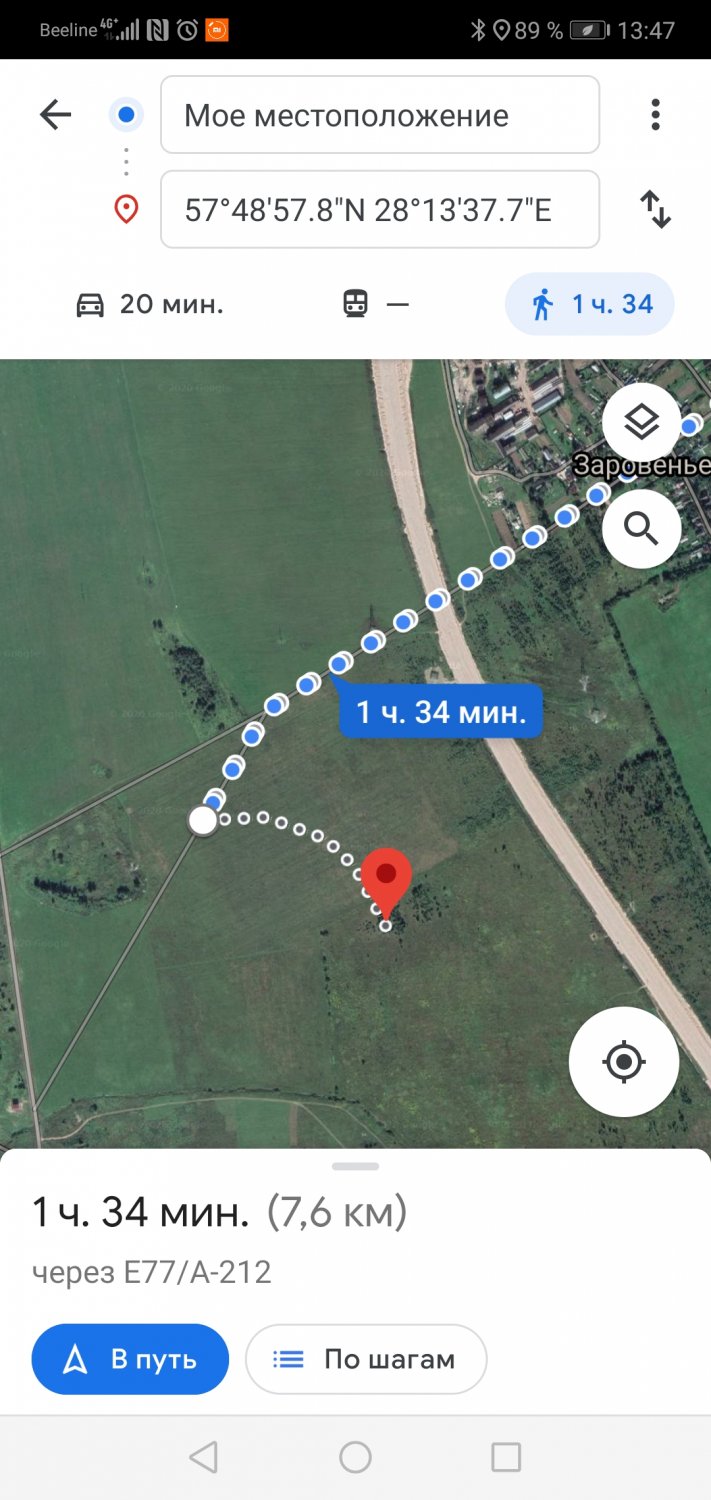Expand the route details bottom sheet handle
The image size is (711, 1500).
355,1166
